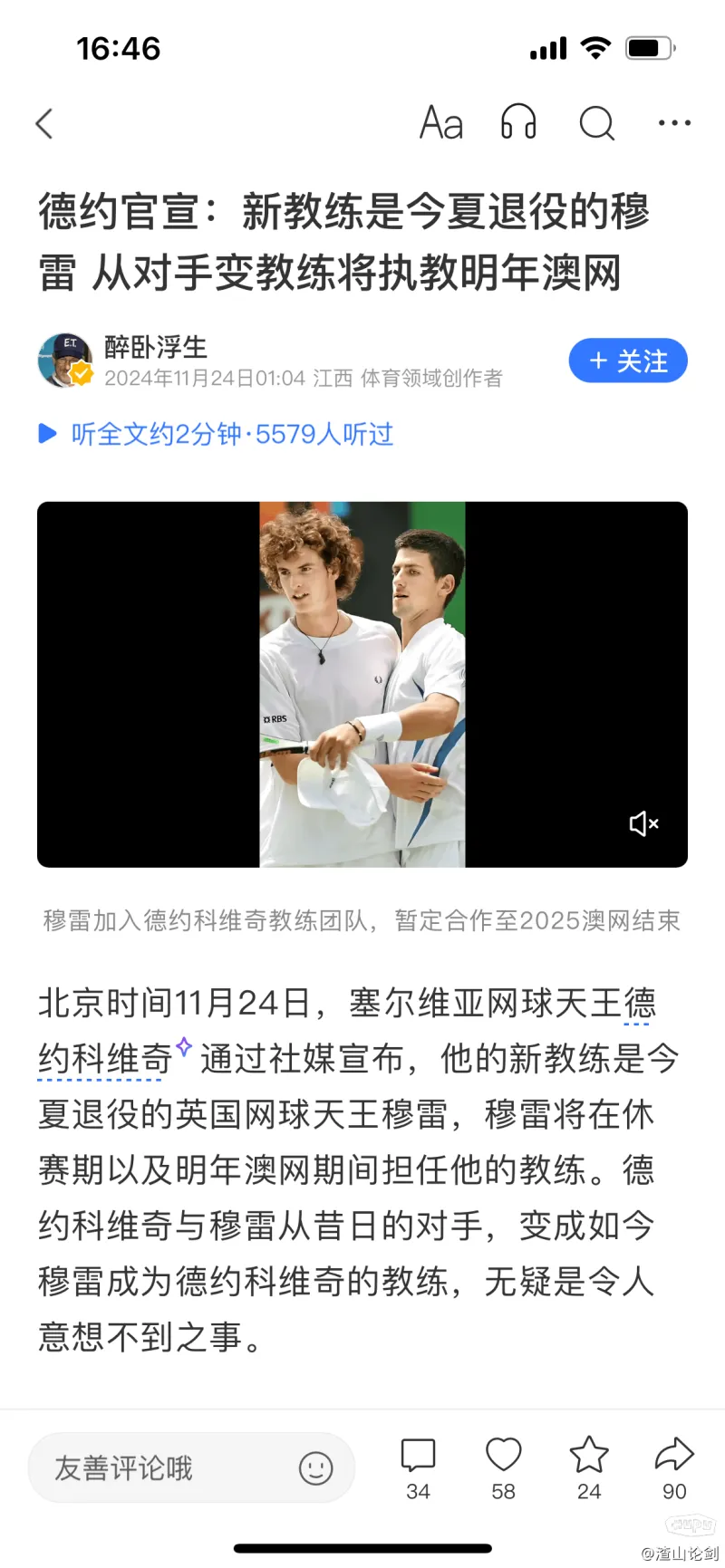Share this article via arrow icon
The height and width of the screenshot is (1568, 725).
pos(674,1467)
